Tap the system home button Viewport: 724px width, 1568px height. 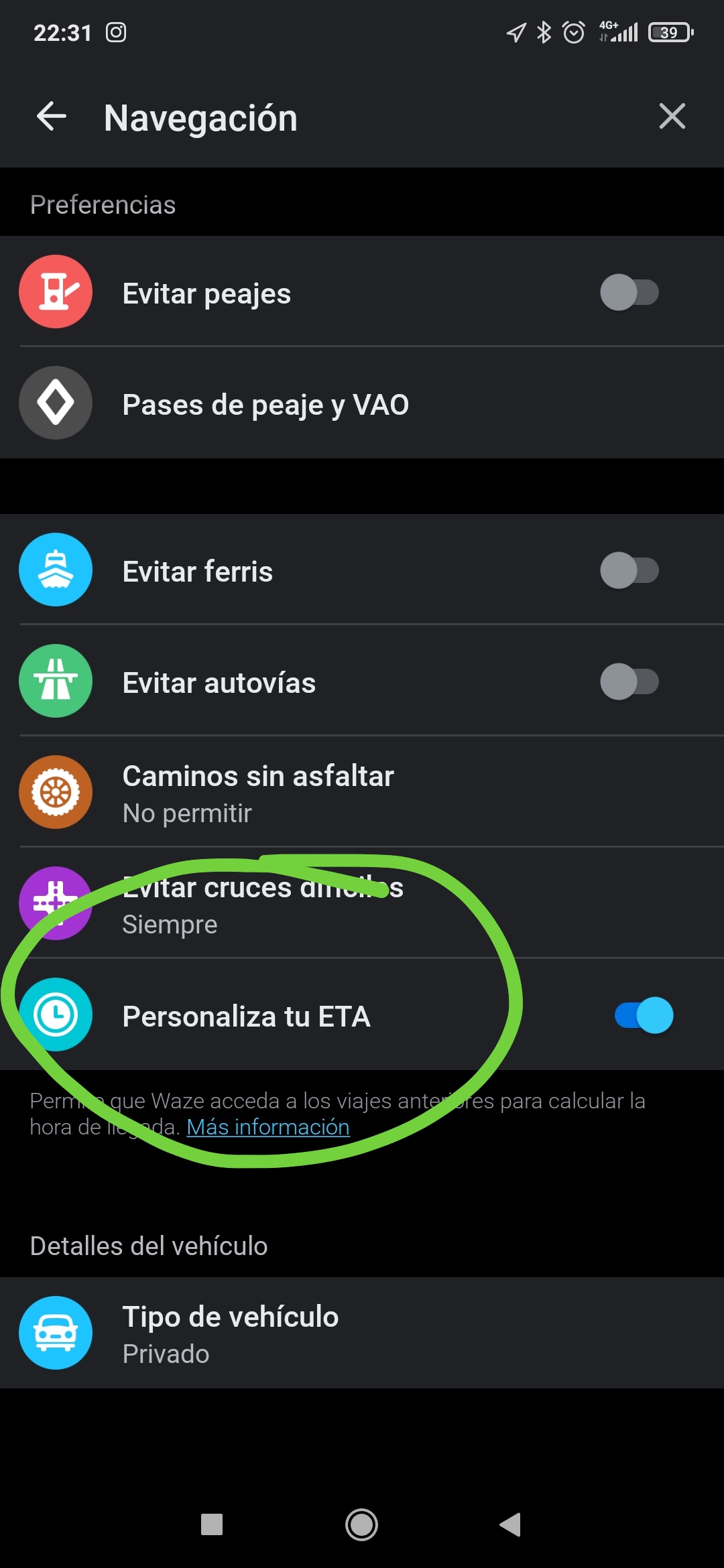tap(361, 1525)
